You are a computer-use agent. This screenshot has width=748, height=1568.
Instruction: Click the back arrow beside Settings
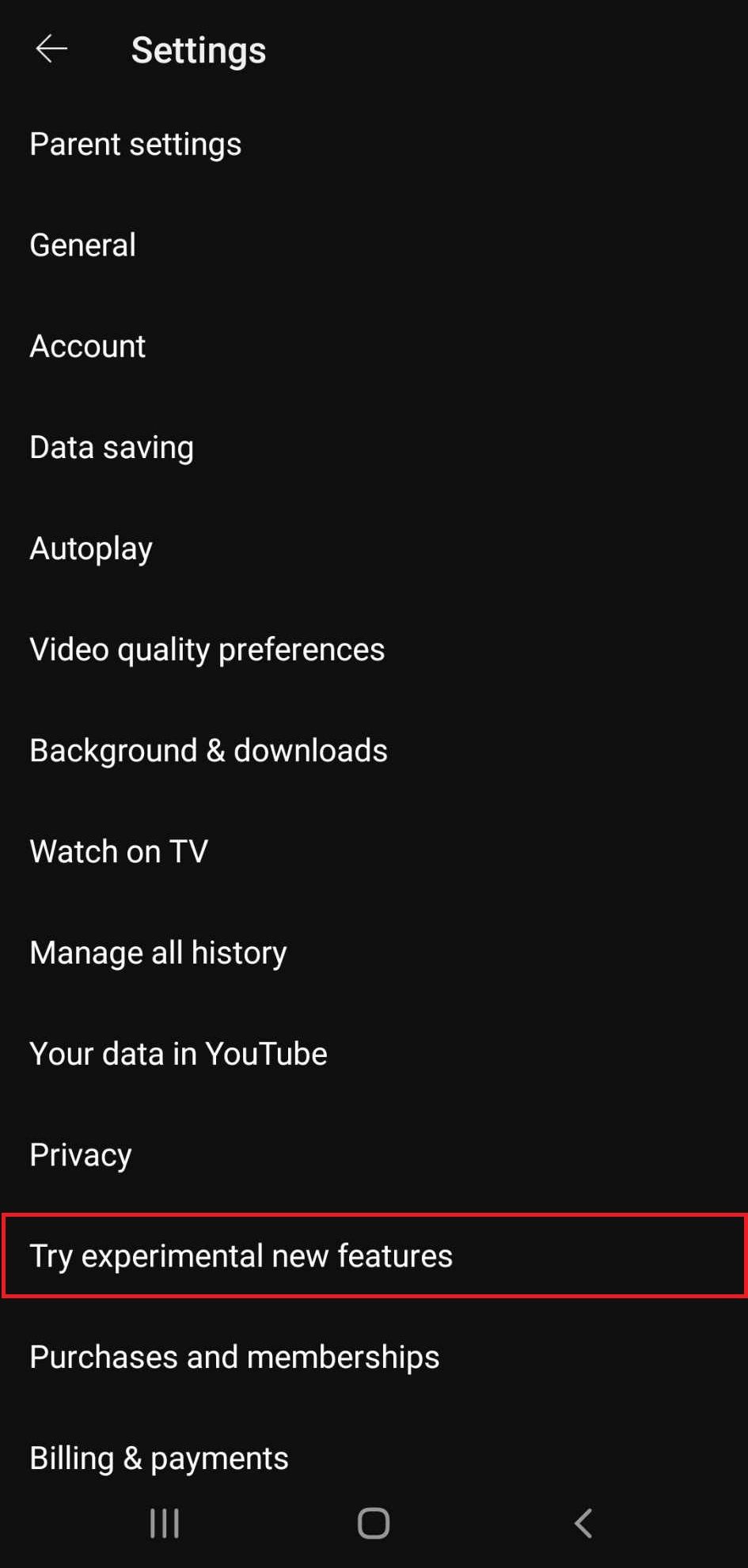[x=50, y=49]
